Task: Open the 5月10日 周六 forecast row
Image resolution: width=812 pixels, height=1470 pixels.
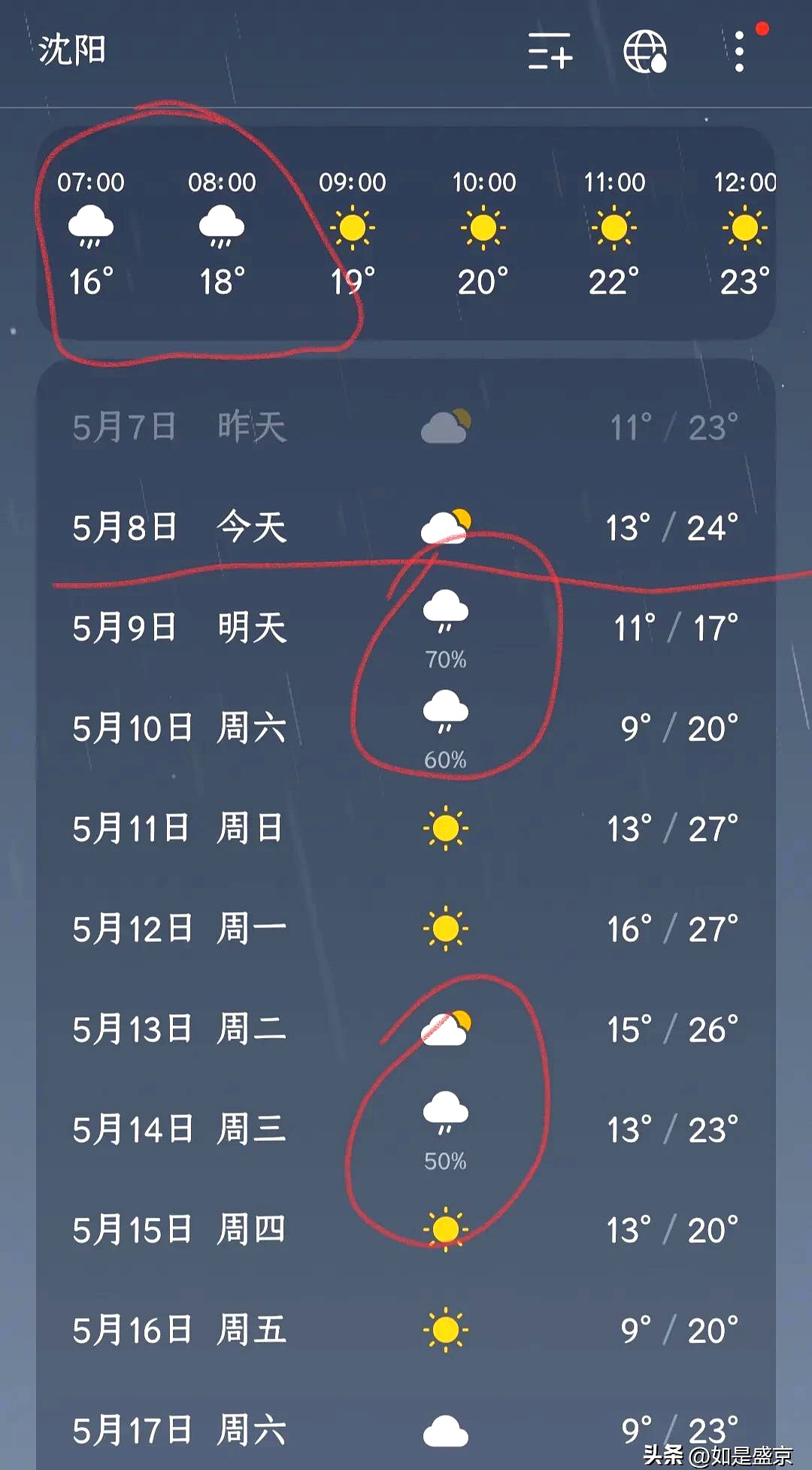Action: (406, 729)
